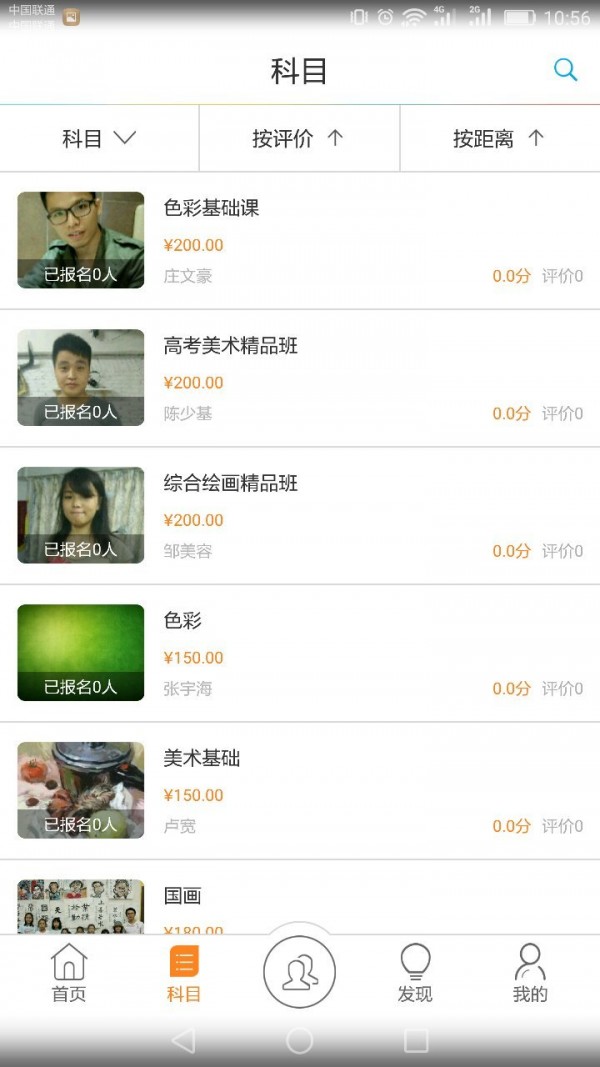Open the 高考美术精品班 course

click(x=300, y=378)
